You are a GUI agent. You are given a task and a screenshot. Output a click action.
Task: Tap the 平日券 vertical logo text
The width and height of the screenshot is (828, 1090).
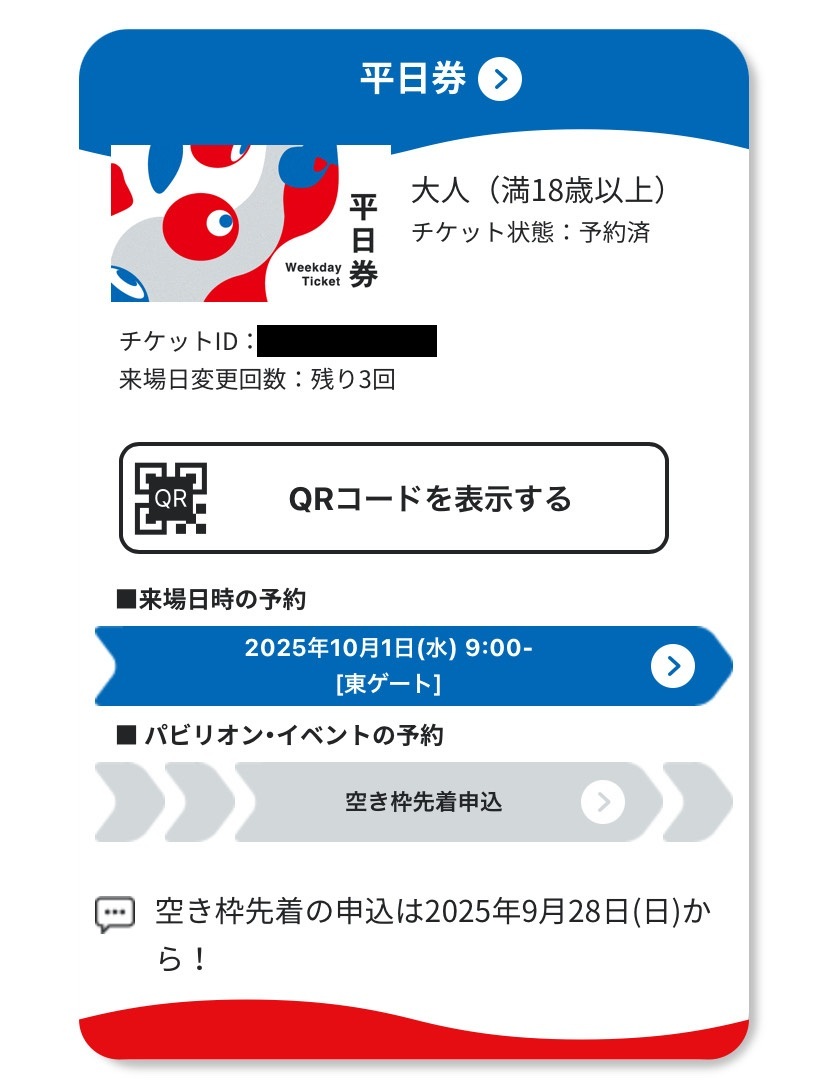pos(362,237)
